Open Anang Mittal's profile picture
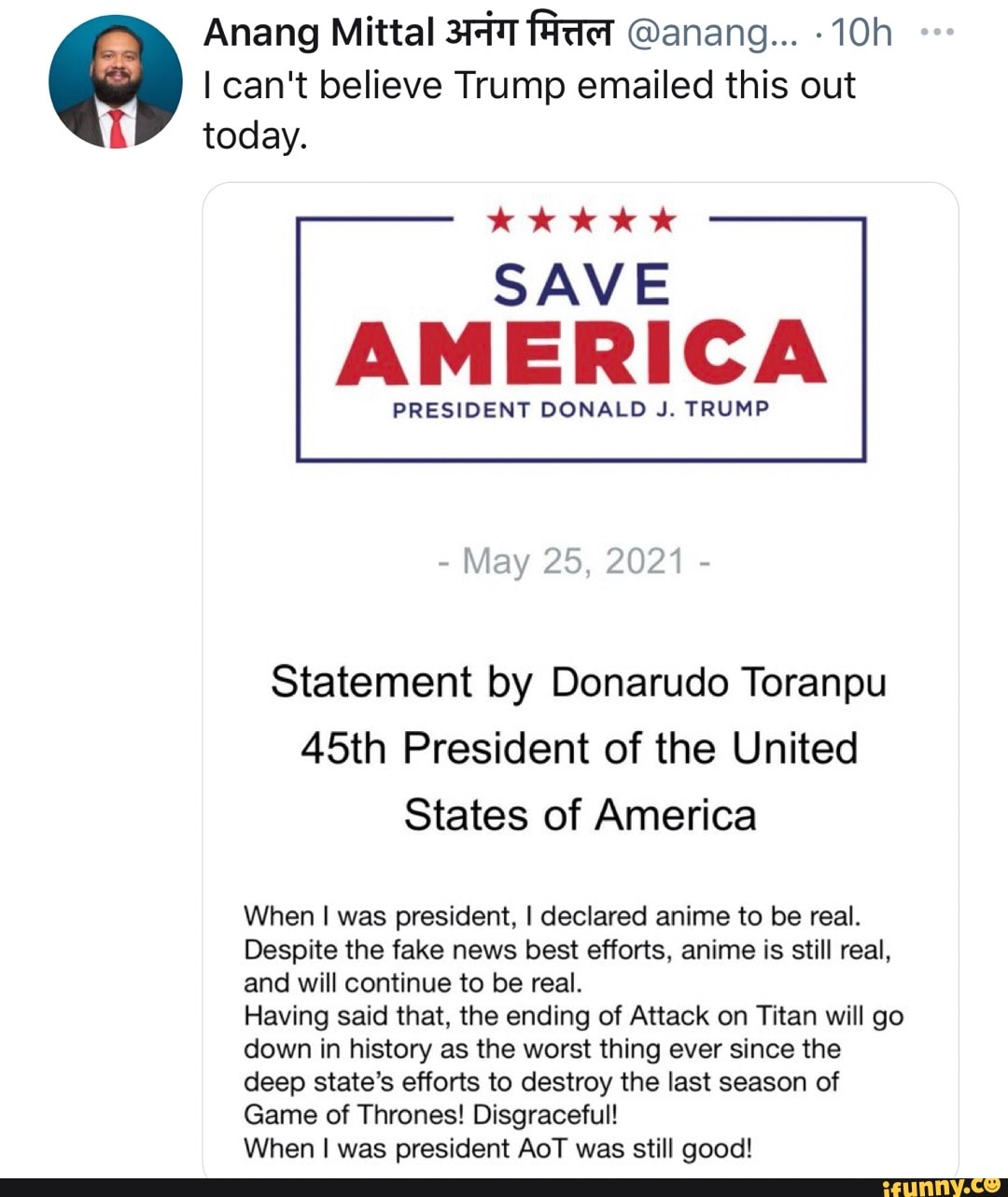This screenshot has height=1197, width=1008. point(116,82)
